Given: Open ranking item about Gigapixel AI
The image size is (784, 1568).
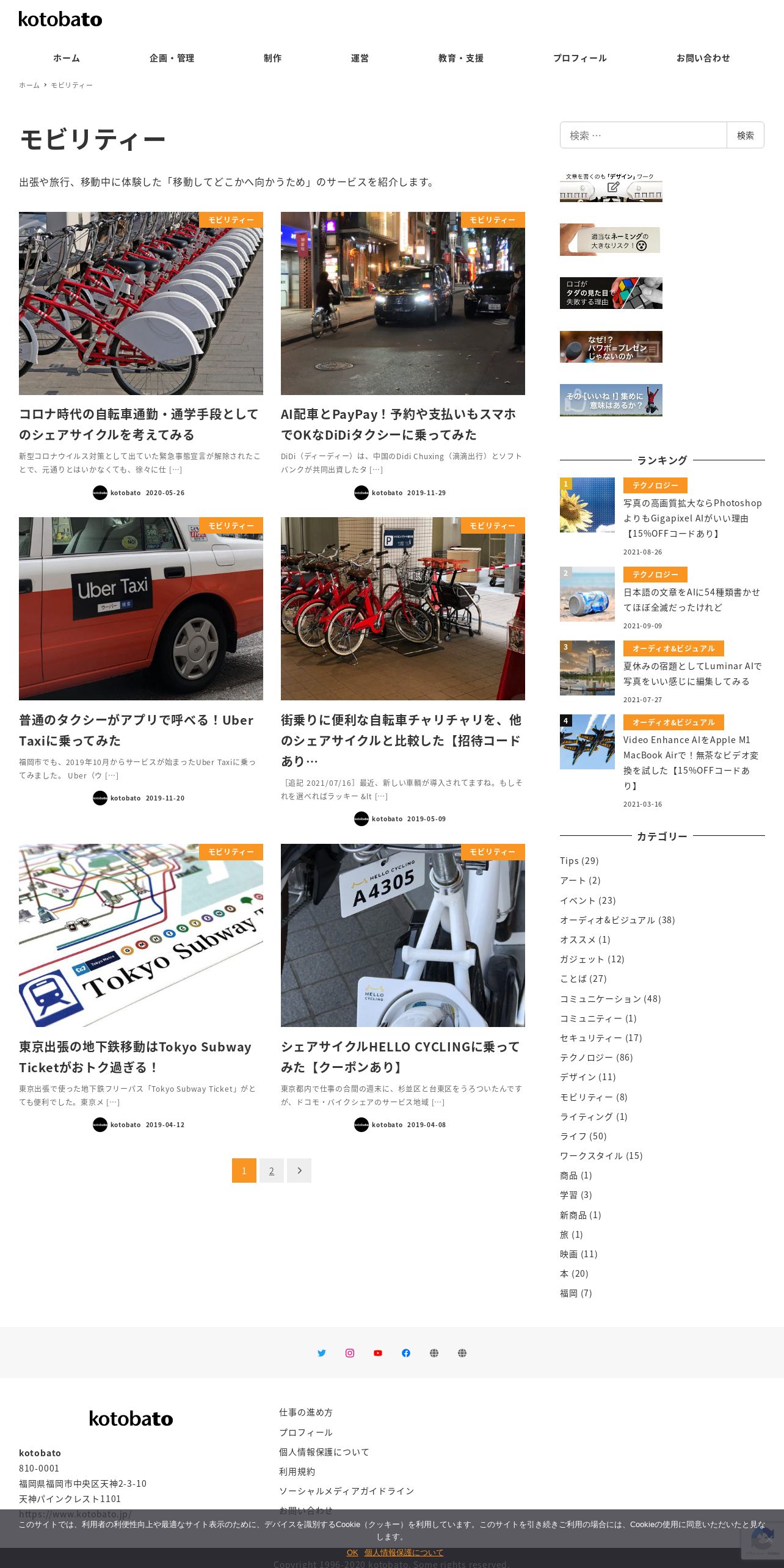Looking at the screenshot, I should coord(692,518).
